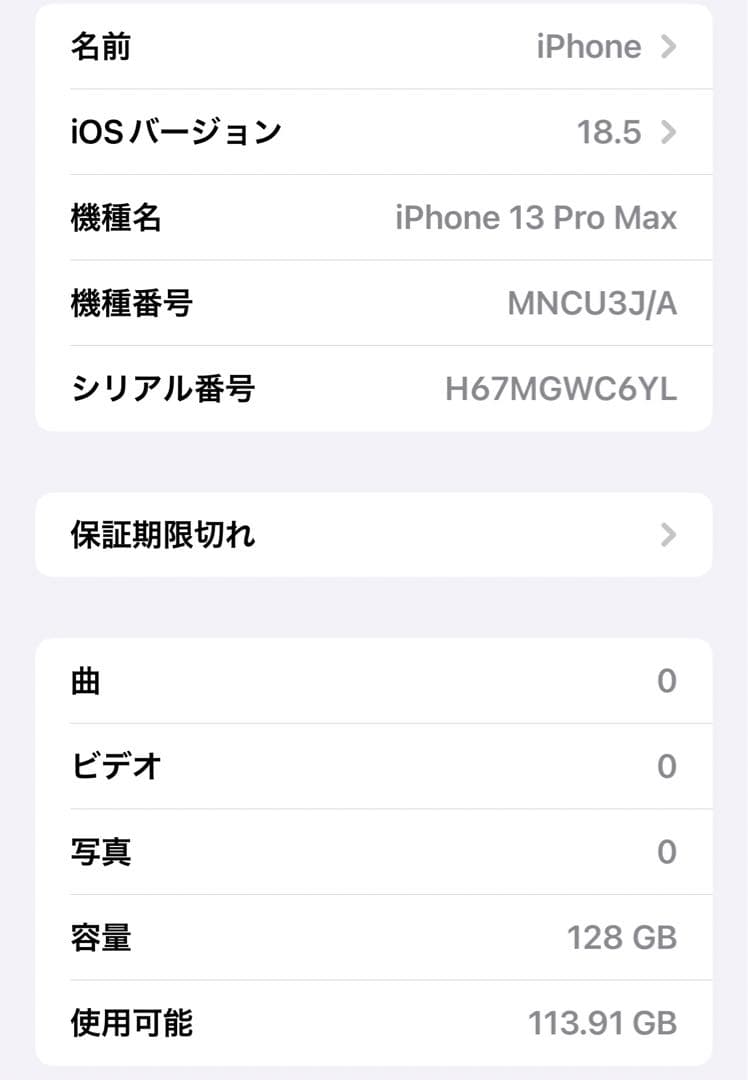Tap the 機種番号 MNCU3J/A value
Viewport: 748px width, 1080px height.
click(590, 304)
